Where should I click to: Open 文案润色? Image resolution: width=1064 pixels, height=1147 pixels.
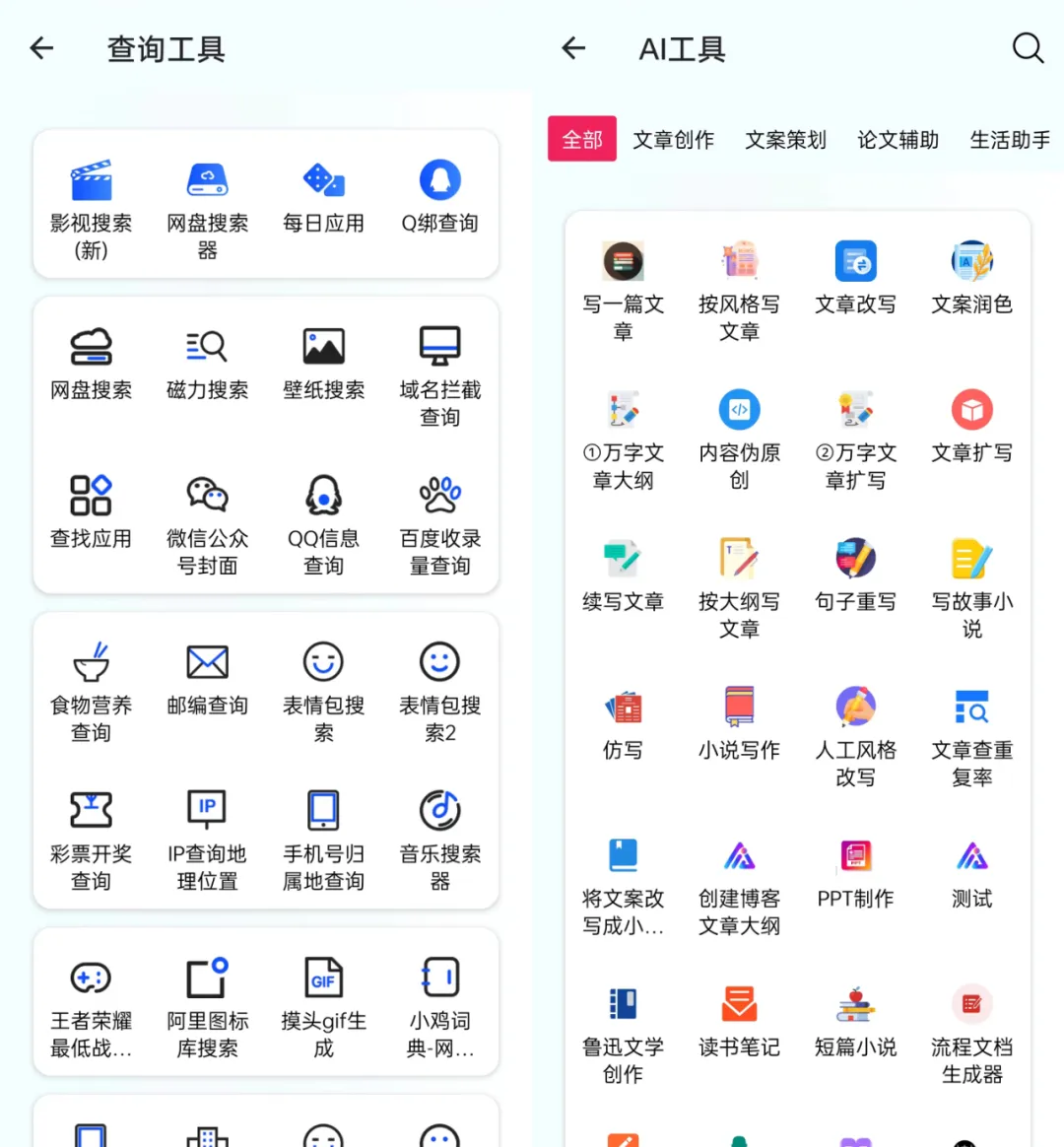point(971,277)
